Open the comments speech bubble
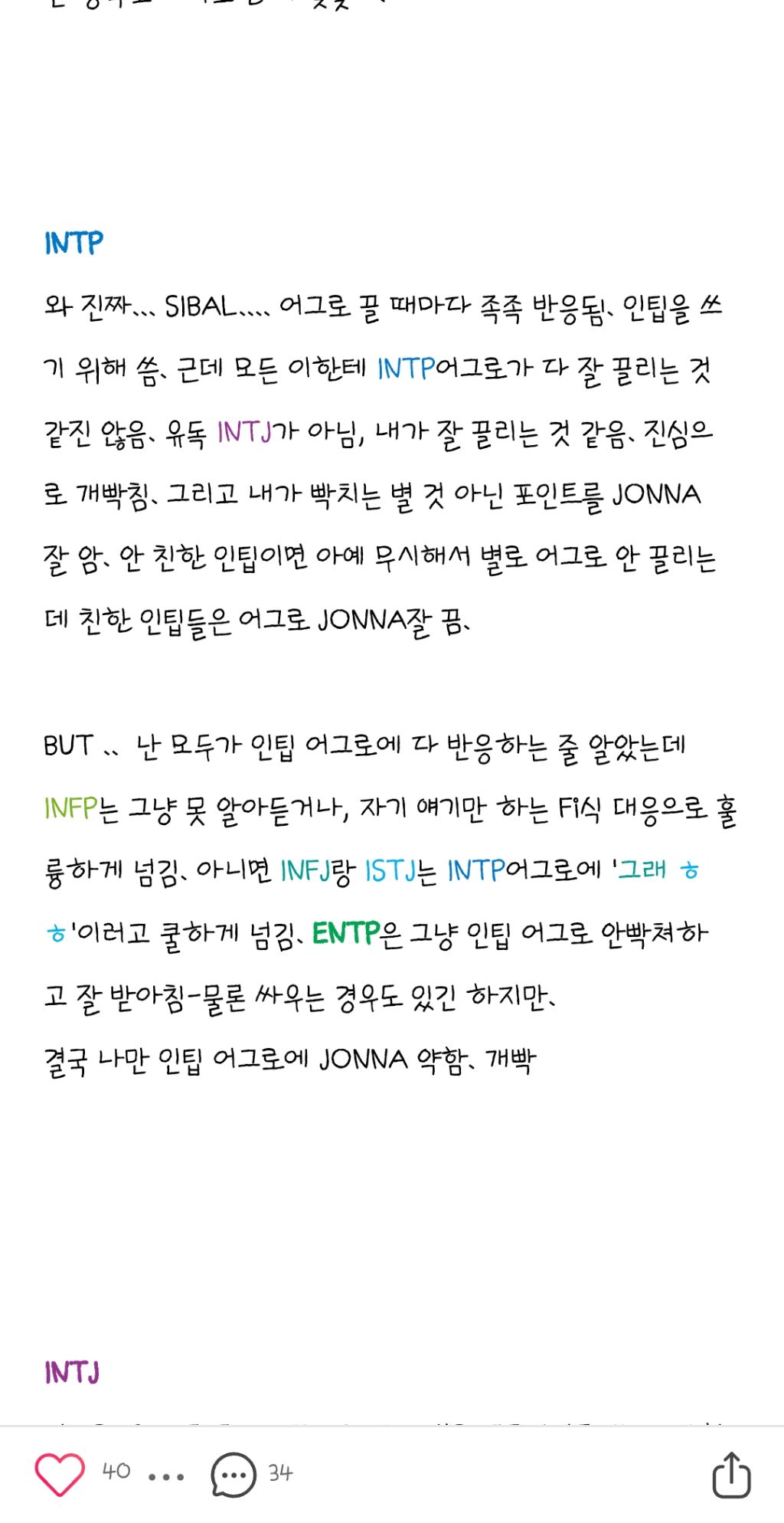 tap(234, 1474)
